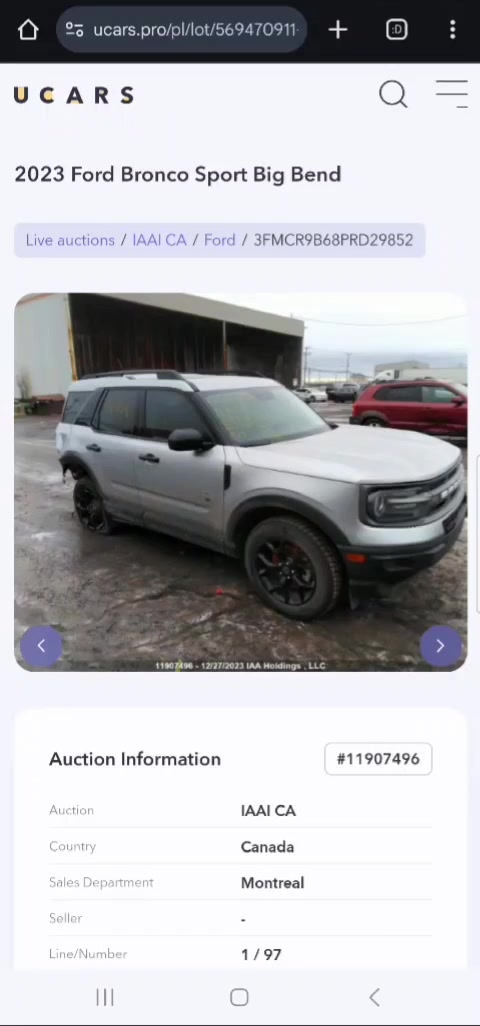Tap the lot number #11907496 badge
The width and height of the screenshot is (480, 1026).
pos(378,759)
